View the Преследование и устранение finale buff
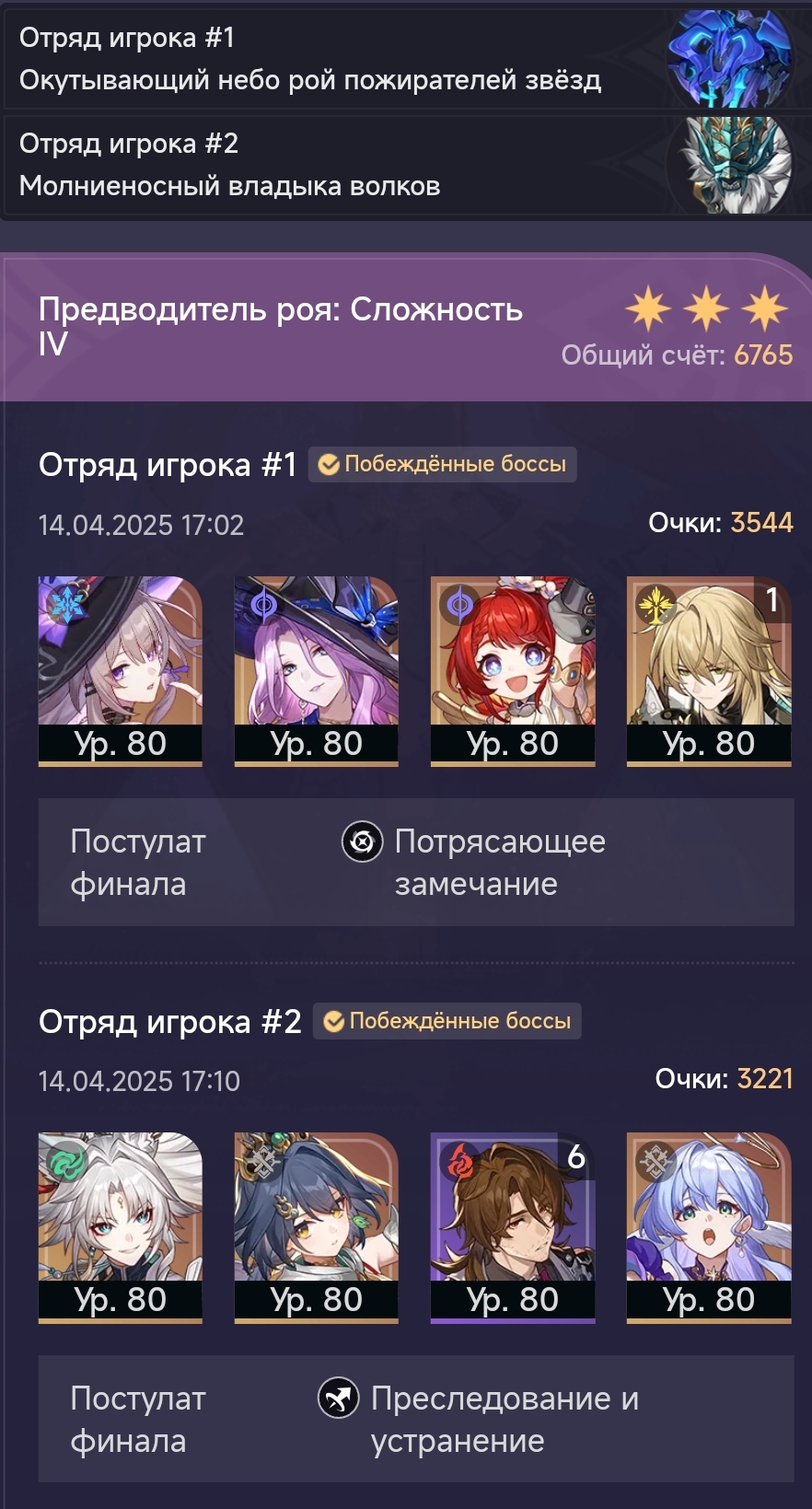This screenshot has width=812, height=1509. click(479, 1420)
